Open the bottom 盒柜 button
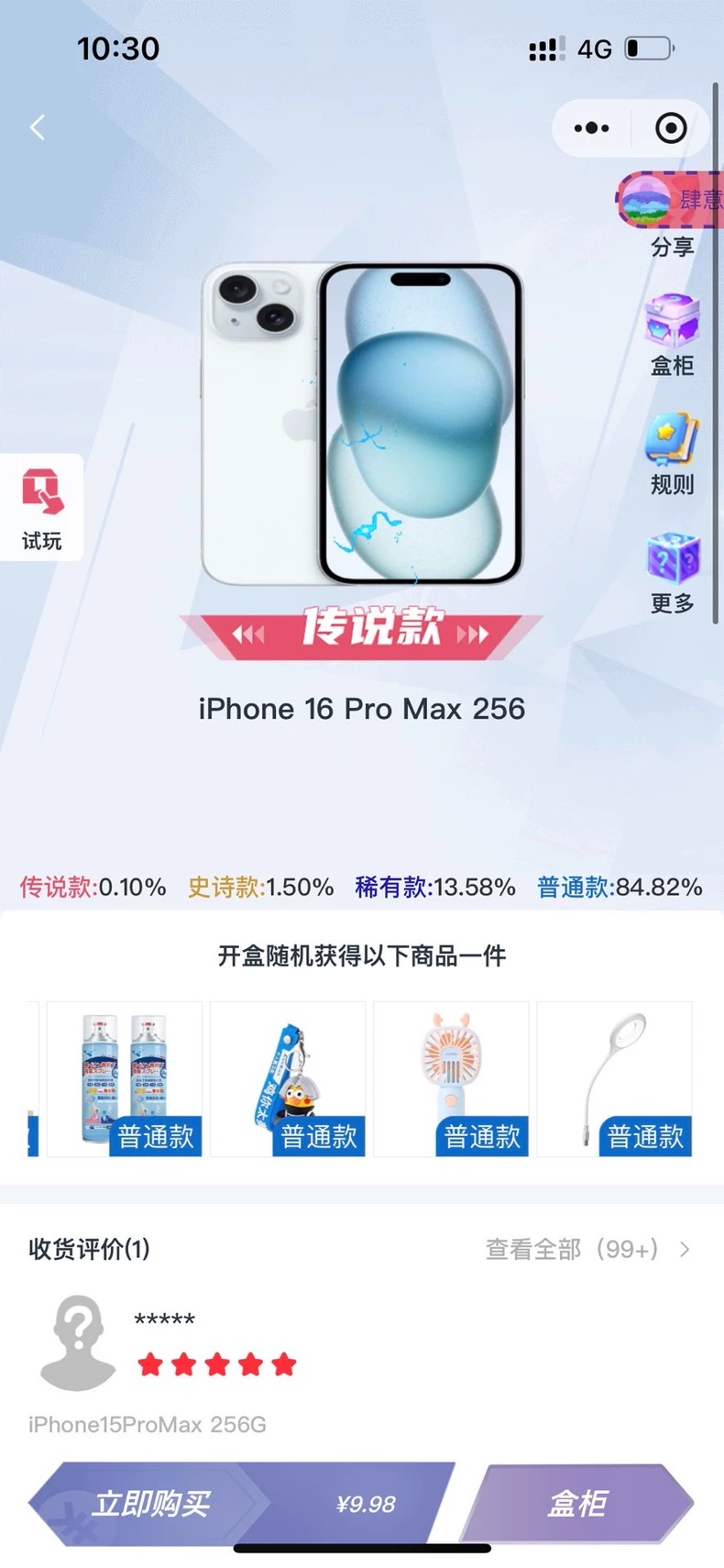 577,1504
